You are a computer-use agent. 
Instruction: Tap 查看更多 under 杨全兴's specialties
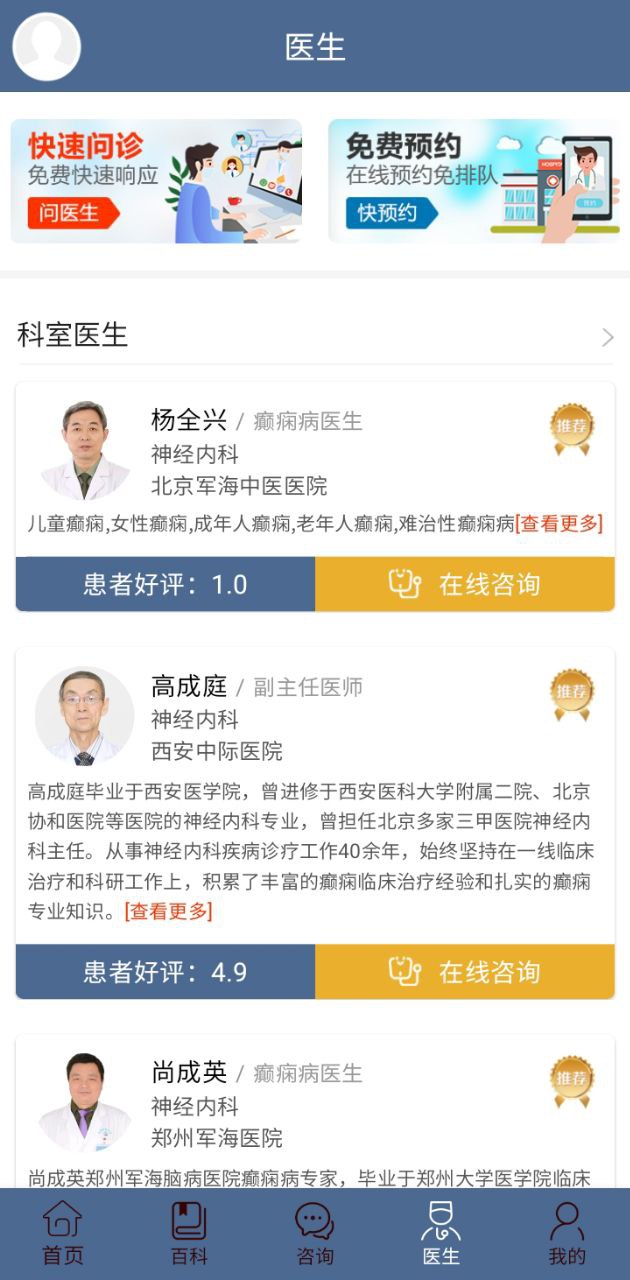[x=559, y=523]
